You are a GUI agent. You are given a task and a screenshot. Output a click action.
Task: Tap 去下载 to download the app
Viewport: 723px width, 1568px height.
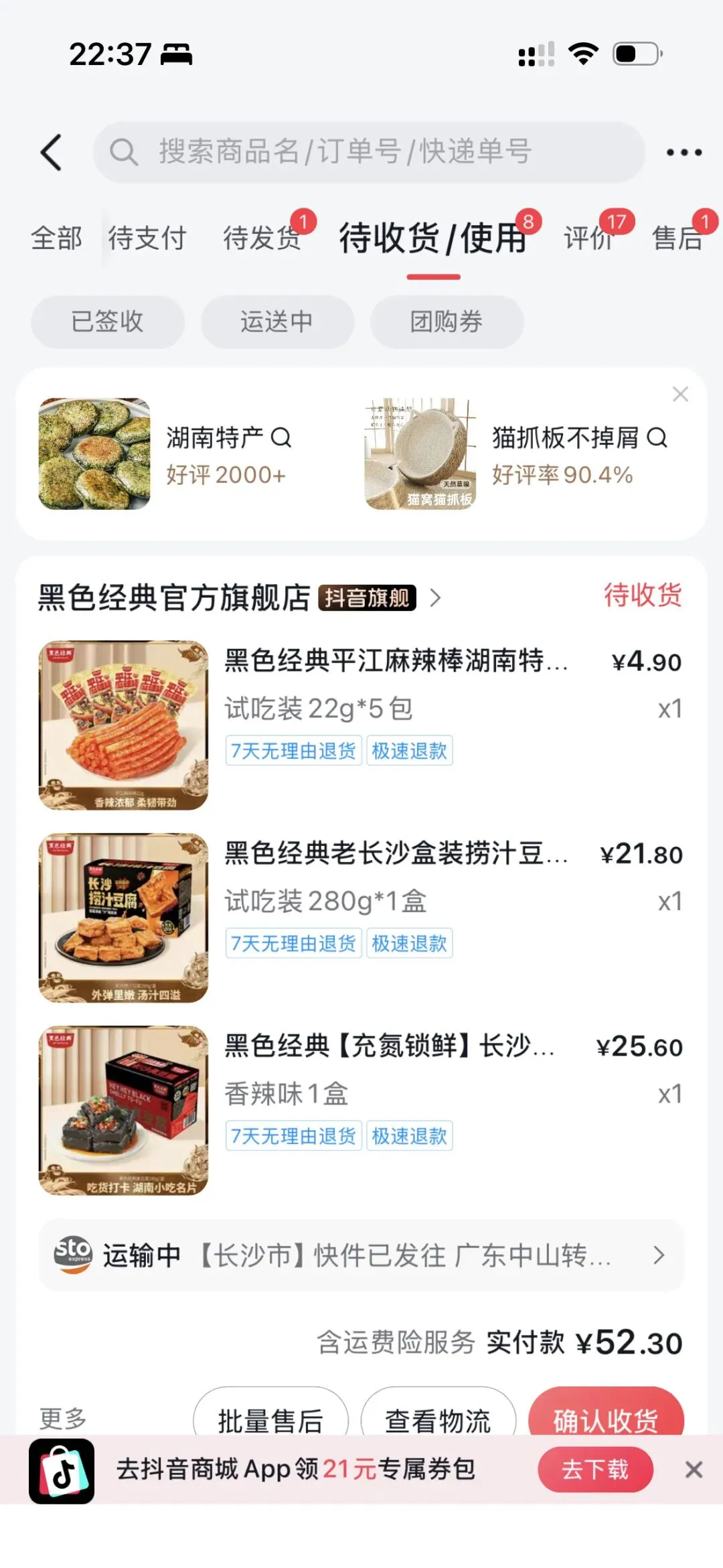click(595, 1470)
